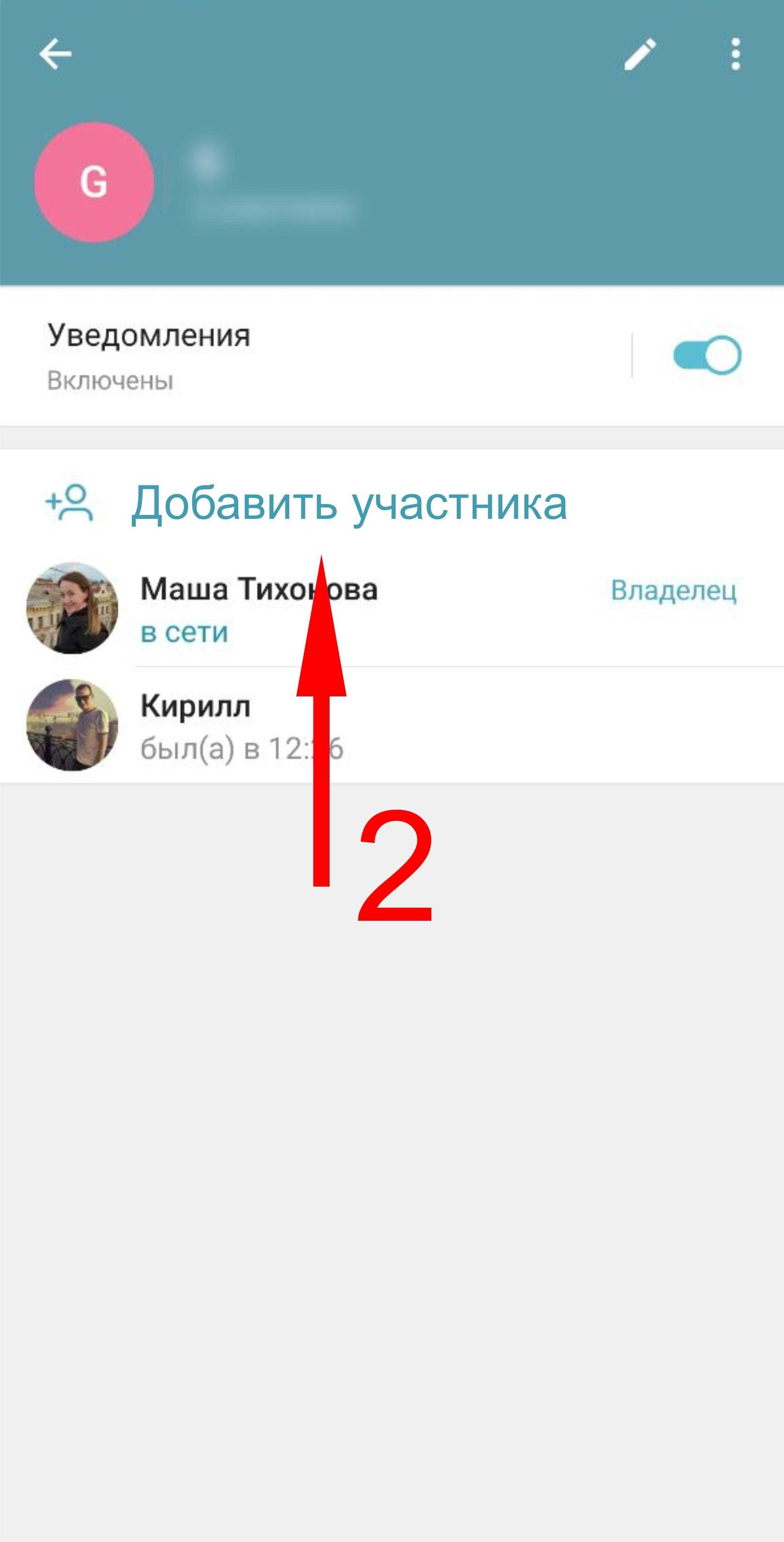Open member Маша Тихонова
Screen dimensions: 784x1542
click(x=259, y=608)
